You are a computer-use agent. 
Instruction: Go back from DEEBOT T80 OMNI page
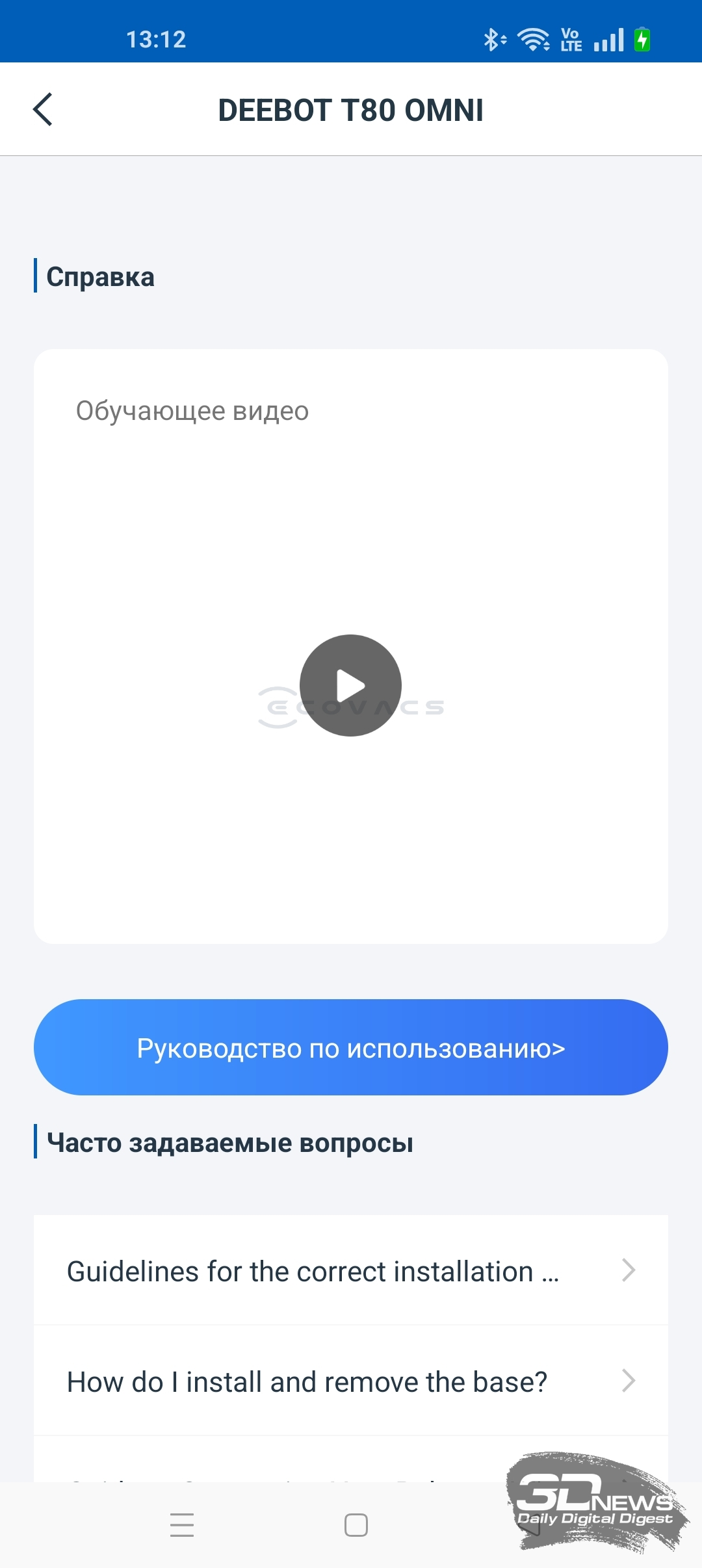pyautogui.click(x=43, y=109)
